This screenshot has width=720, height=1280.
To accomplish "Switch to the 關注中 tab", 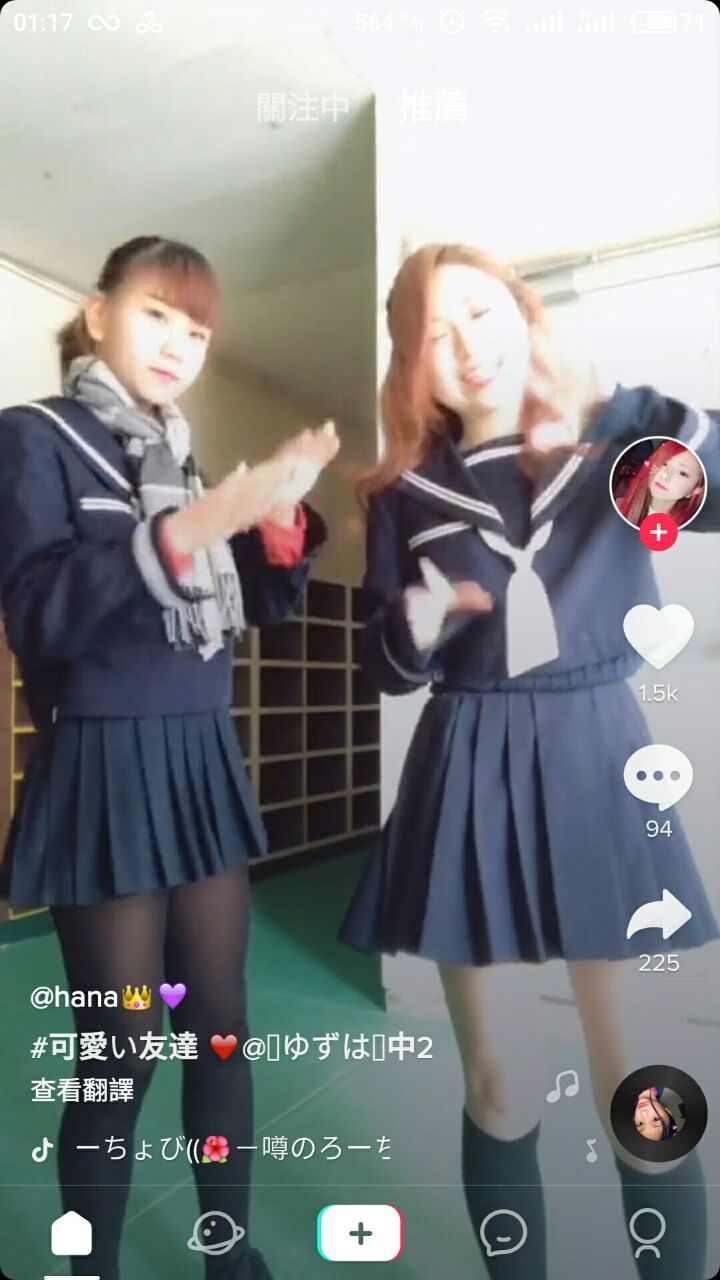I will coord(302,108).
